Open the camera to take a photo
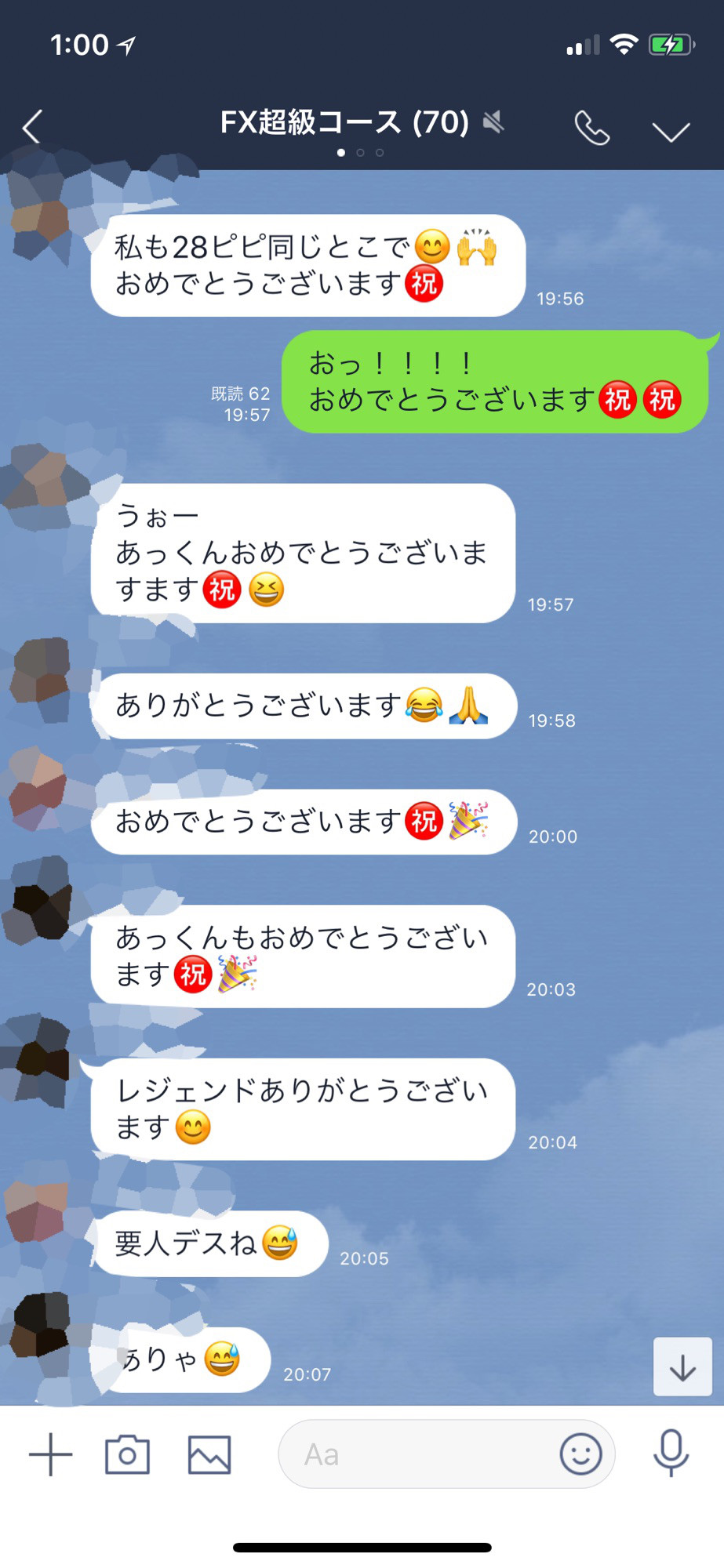Image resolution: width=724 pixels, height=1568 pixels. [127, 1454]
